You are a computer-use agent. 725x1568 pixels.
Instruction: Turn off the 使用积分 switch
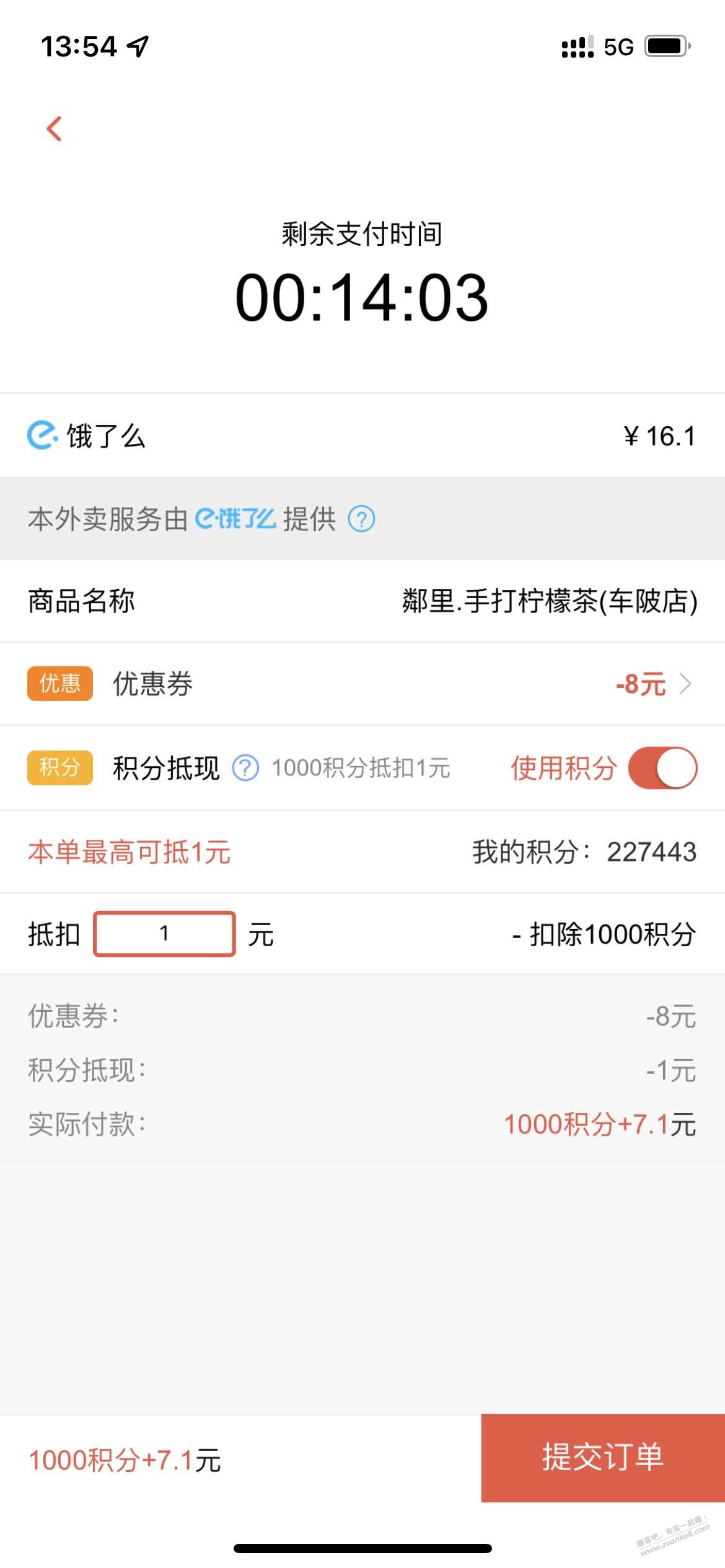click(662, 769)
